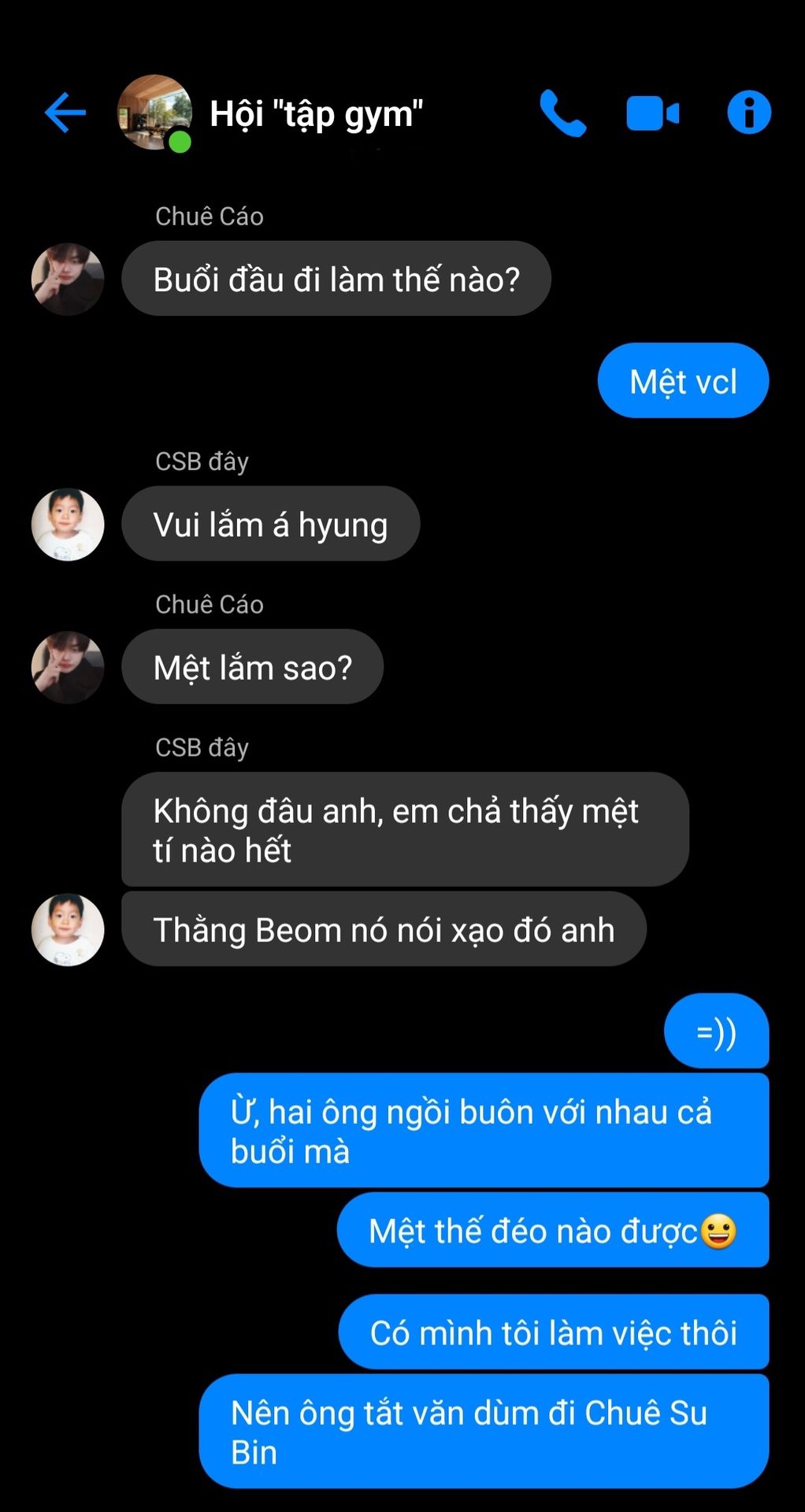Open Chuê Cáo's avatar next to "Mệt lắm sao?"
The height and width of the screenshot is (1512, 805).
68,667
